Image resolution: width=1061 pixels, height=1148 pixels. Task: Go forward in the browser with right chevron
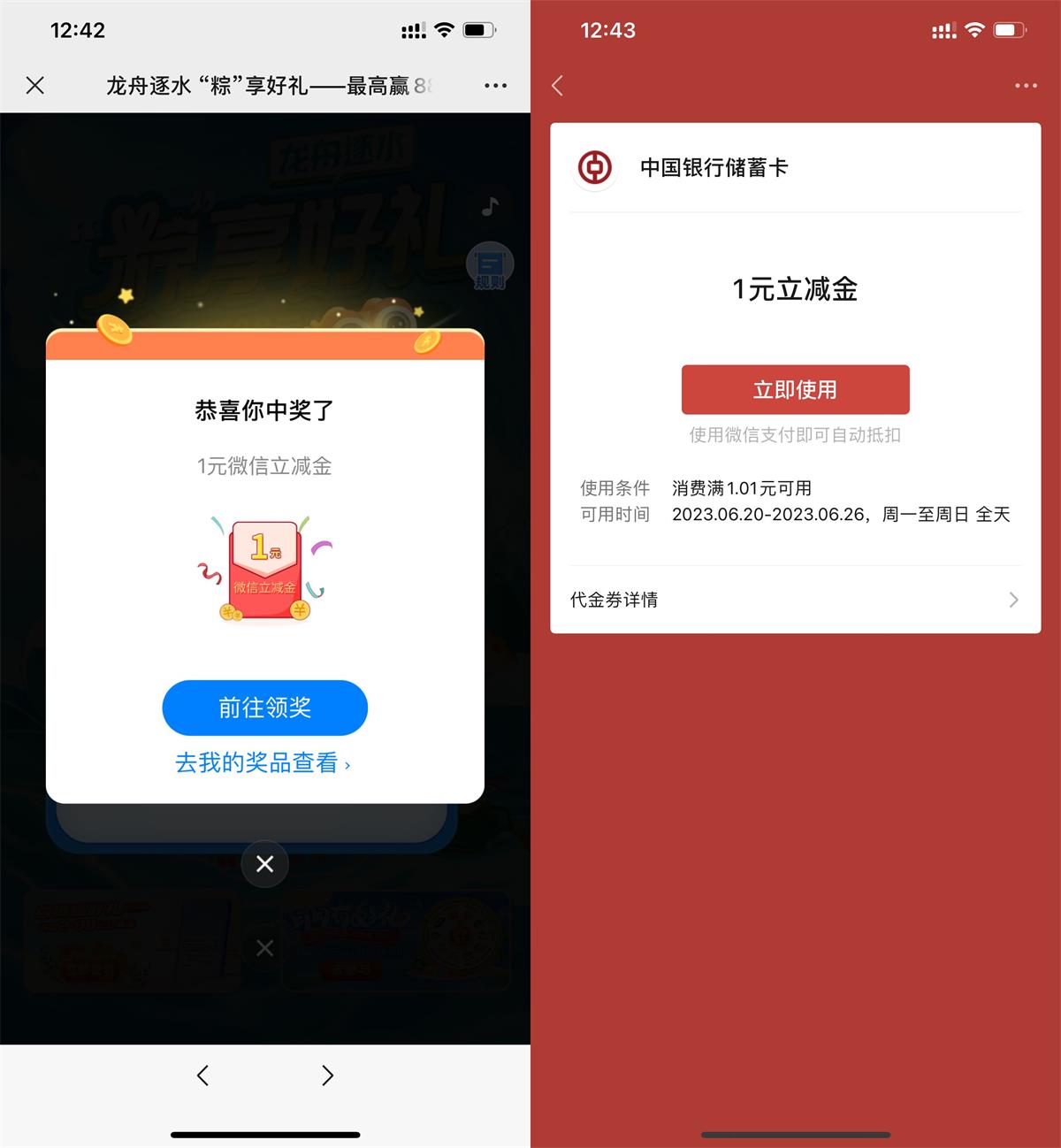point(327,1075)
